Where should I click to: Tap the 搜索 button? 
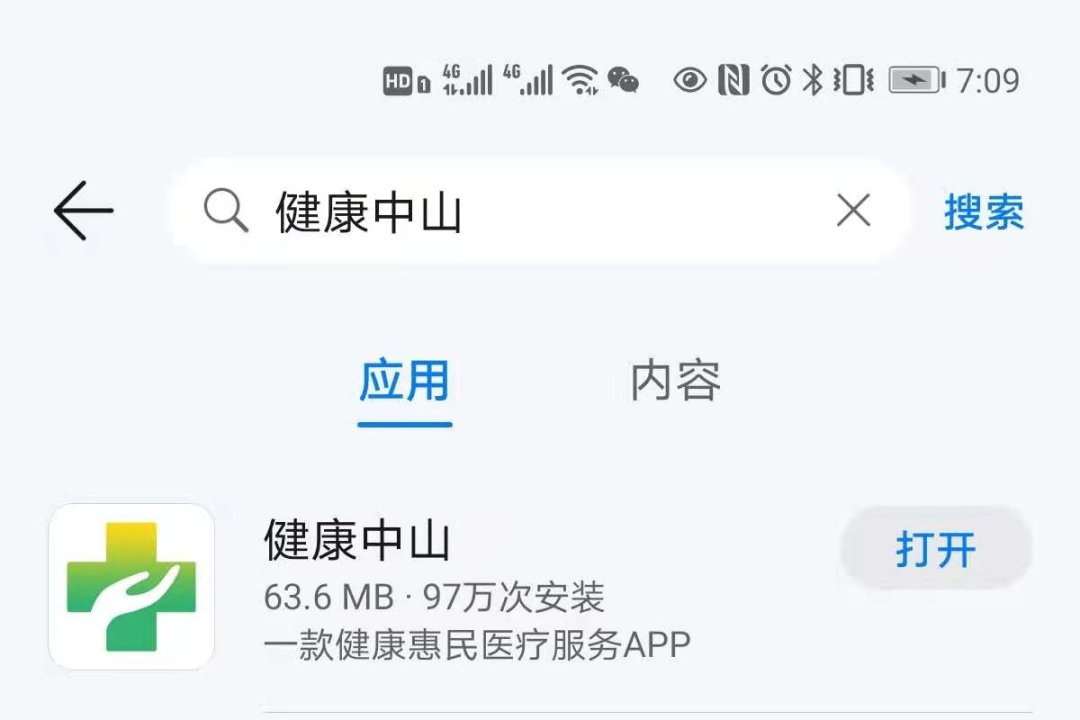(984, 212)
